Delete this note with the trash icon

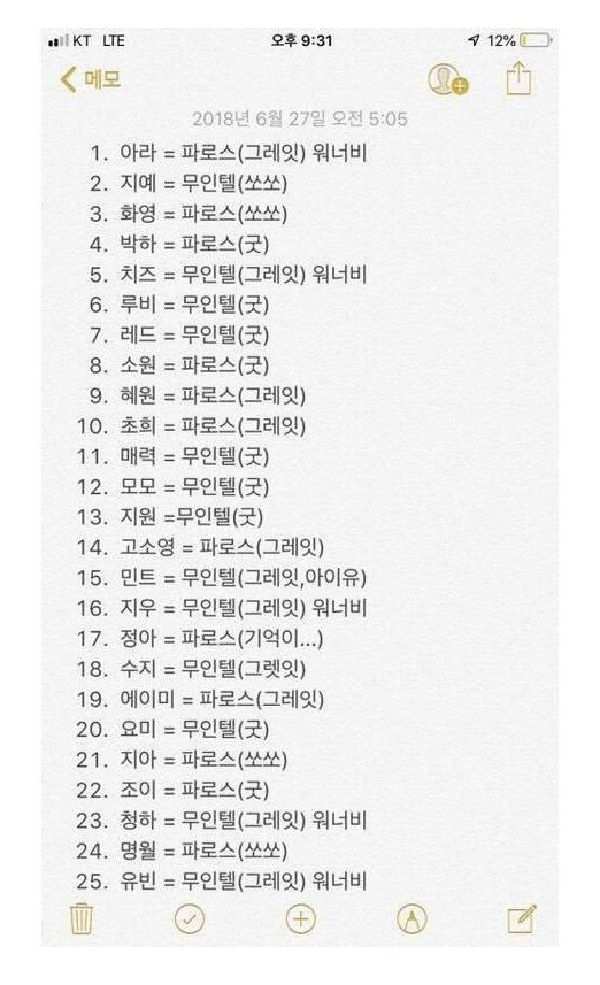[82, 918]
